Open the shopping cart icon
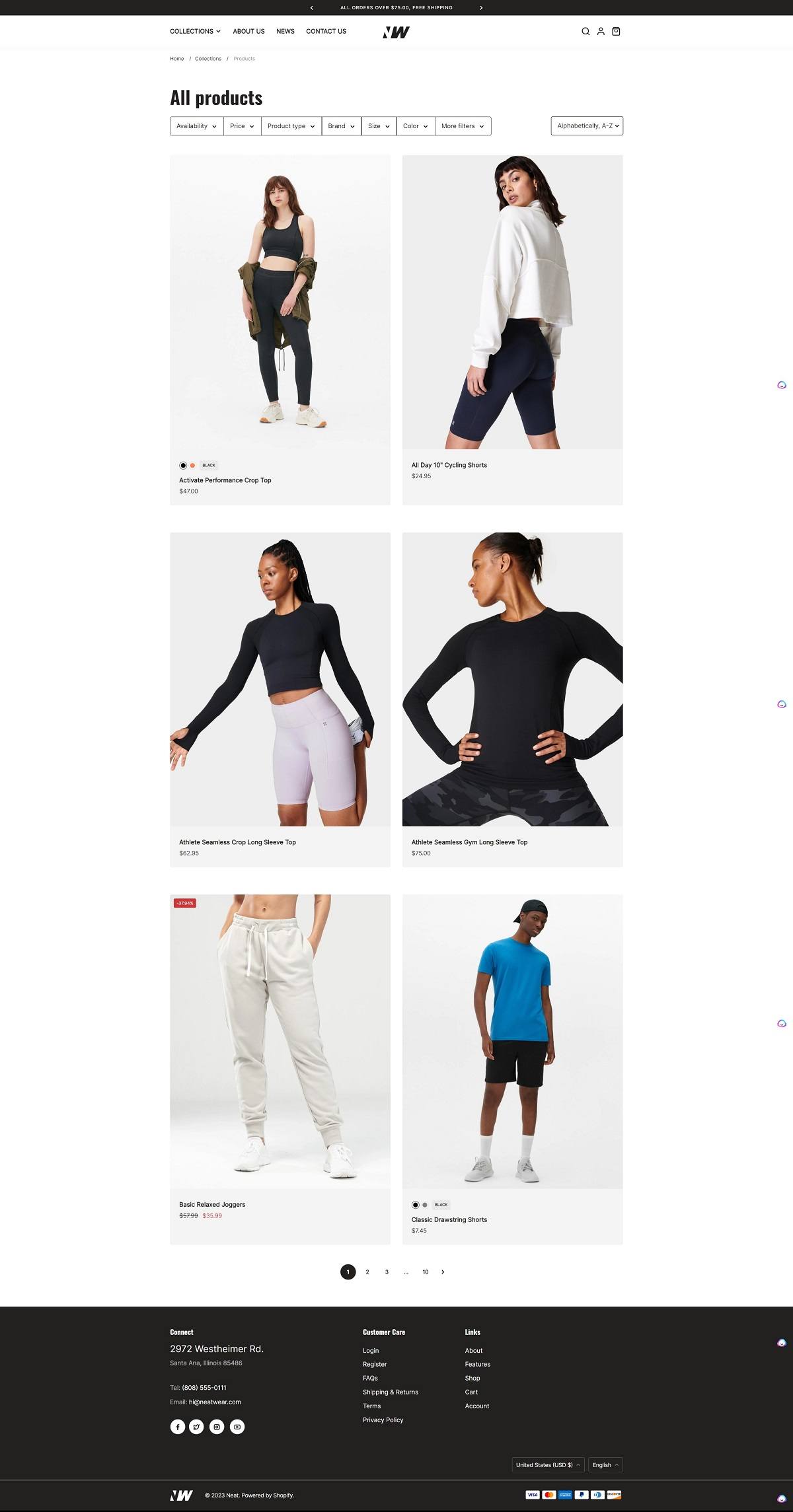 616,32
